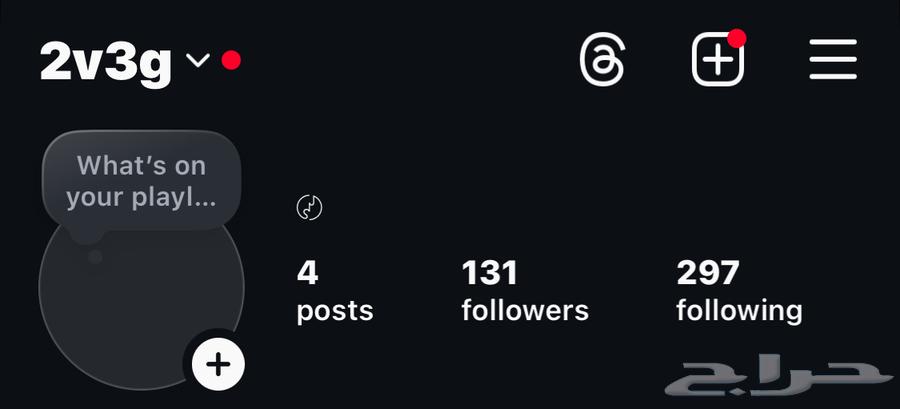Open the hamburger menu
This screenshot has width=900, height=409.
[833, 60]
